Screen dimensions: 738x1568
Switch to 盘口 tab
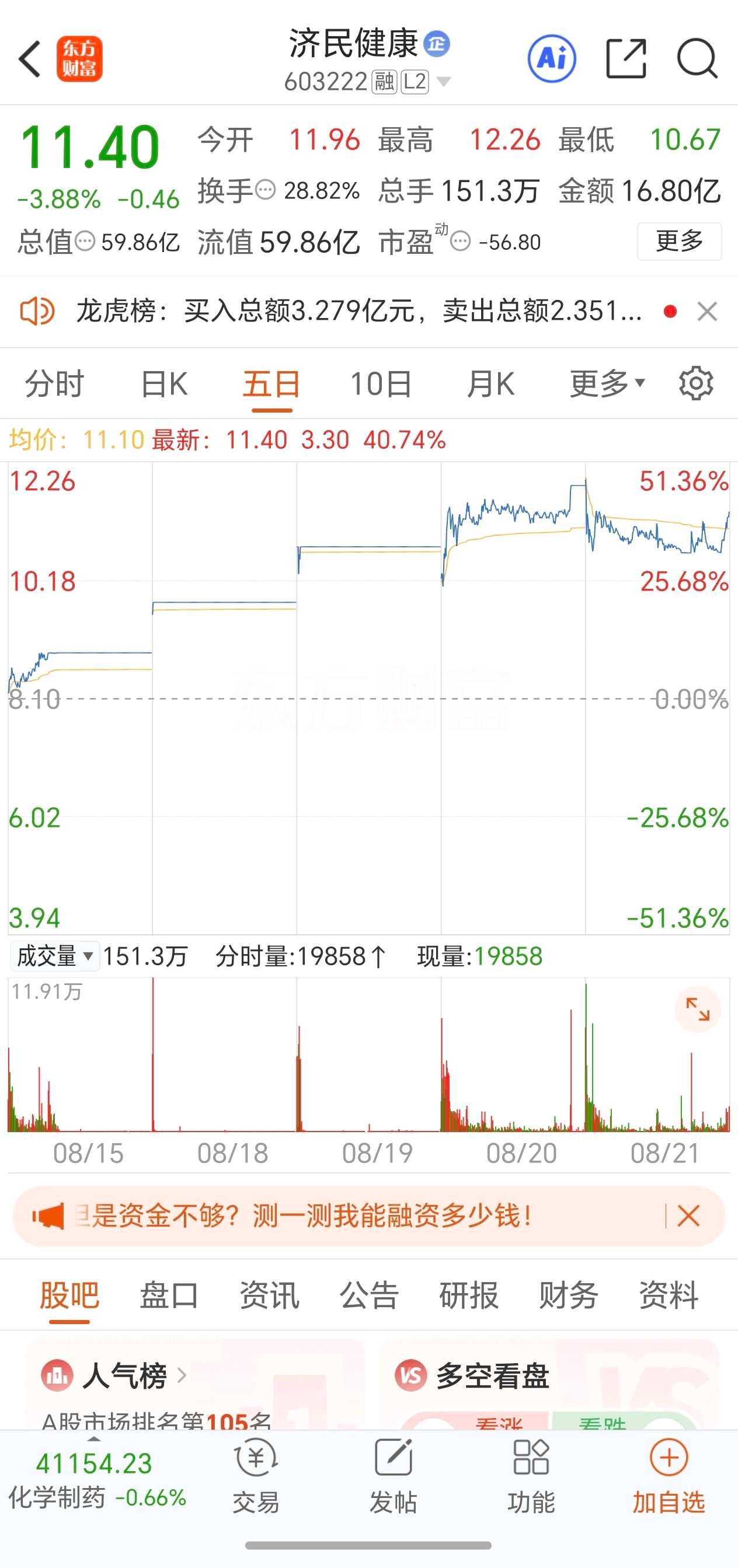169,1295
